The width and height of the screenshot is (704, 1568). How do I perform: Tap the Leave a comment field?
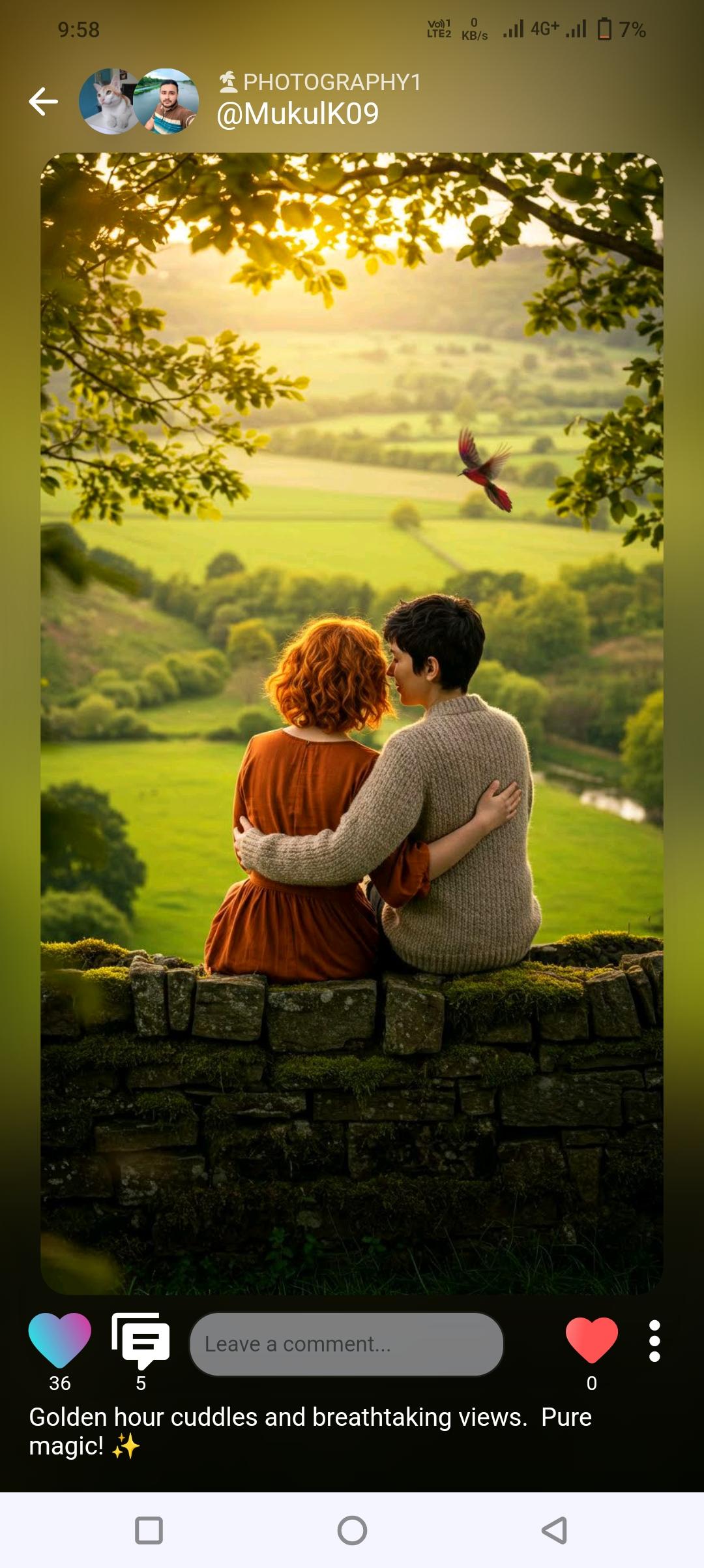pyautogui.click(x=346, y=1344)
